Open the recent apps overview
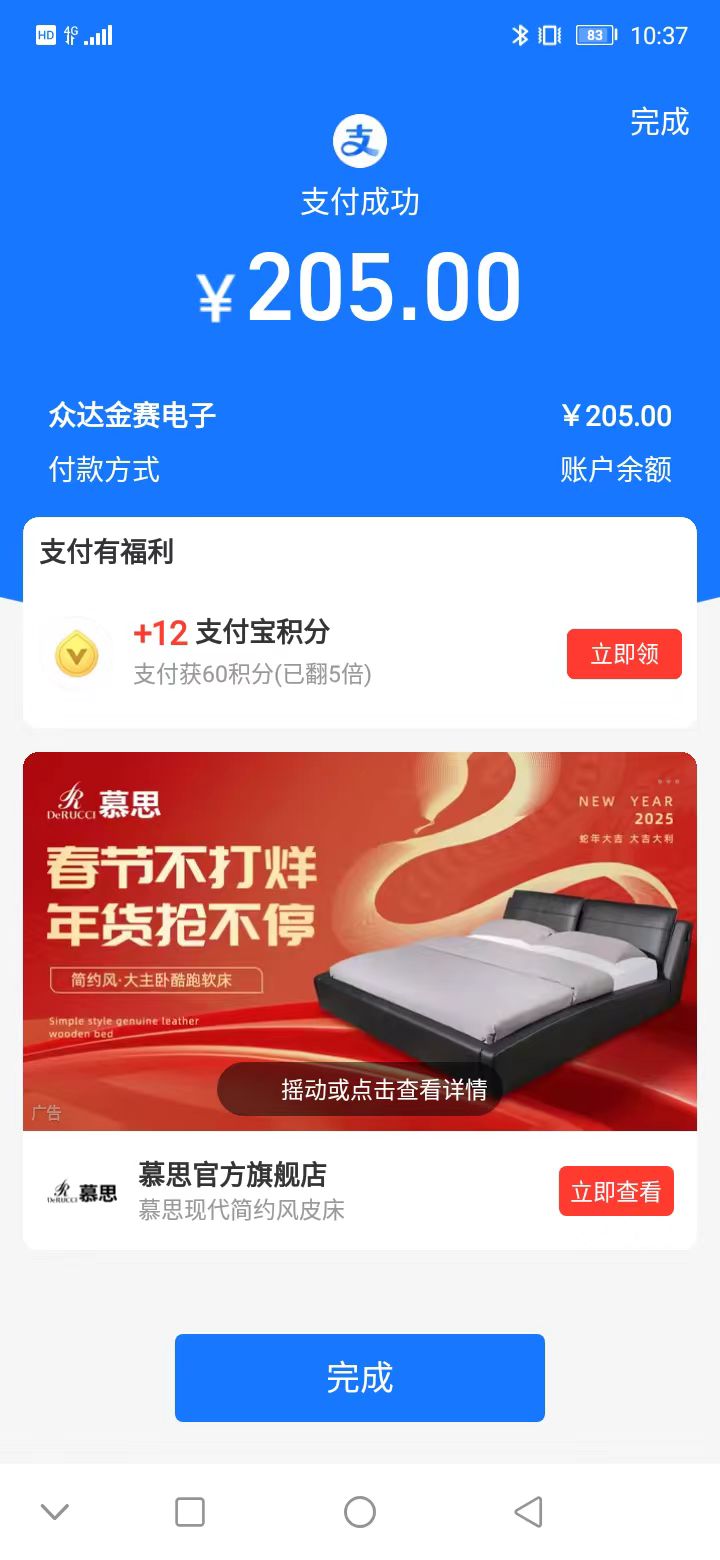This screenshot has width=720, height=1560. [x=190, y=1511]
